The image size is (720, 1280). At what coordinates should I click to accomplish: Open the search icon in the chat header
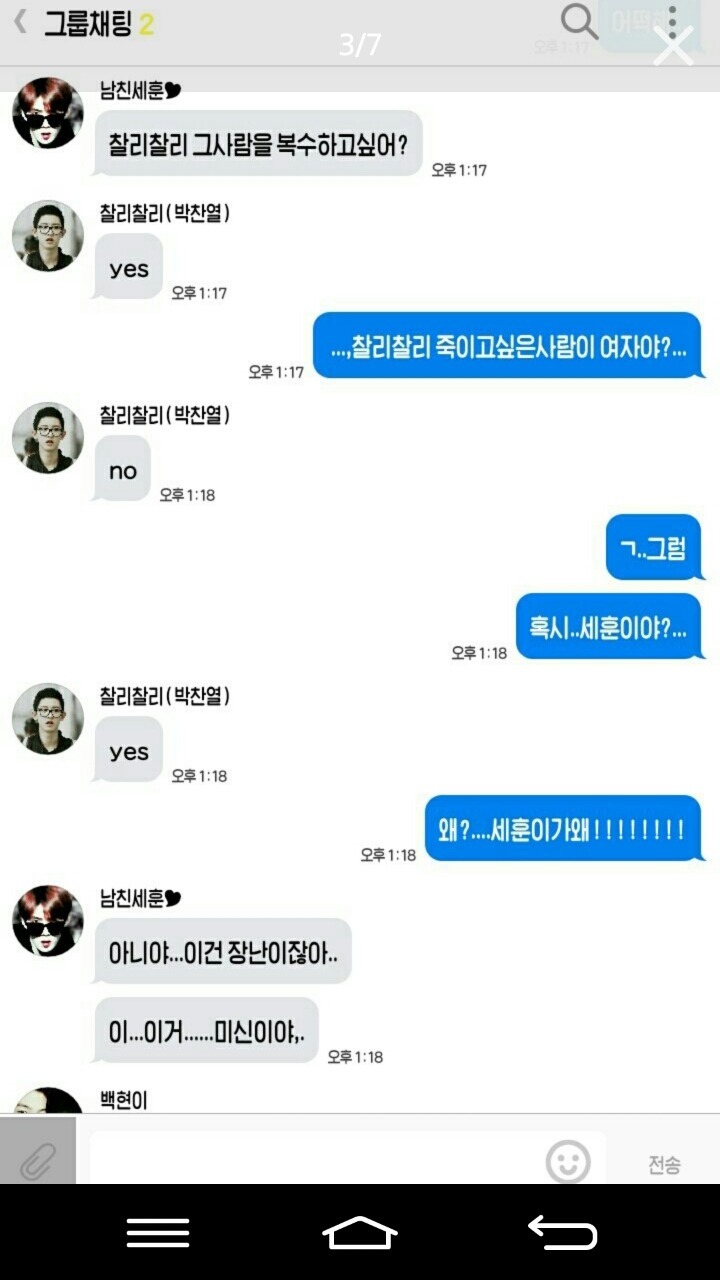tap(578, 22)
